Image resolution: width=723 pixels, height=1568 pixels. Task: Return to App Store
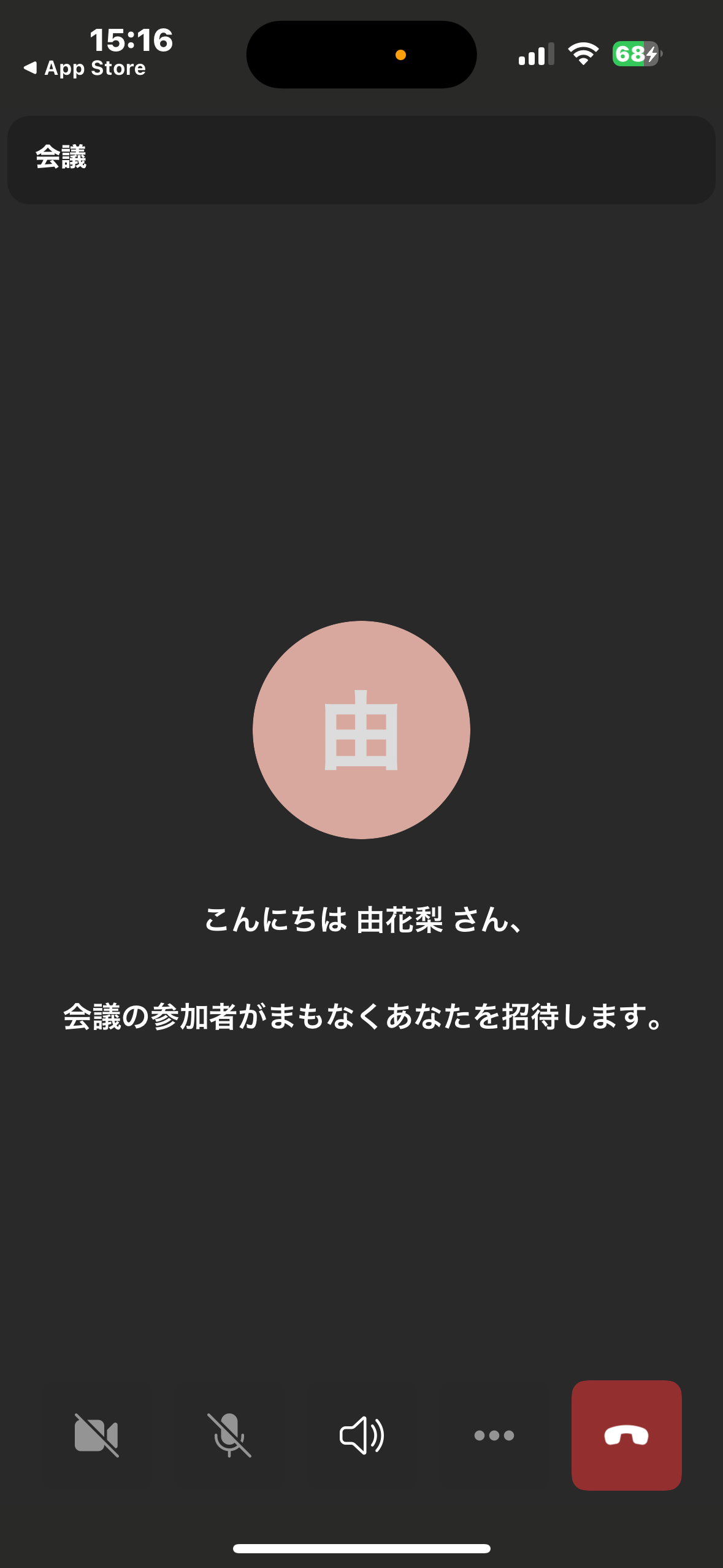[85, 68]
